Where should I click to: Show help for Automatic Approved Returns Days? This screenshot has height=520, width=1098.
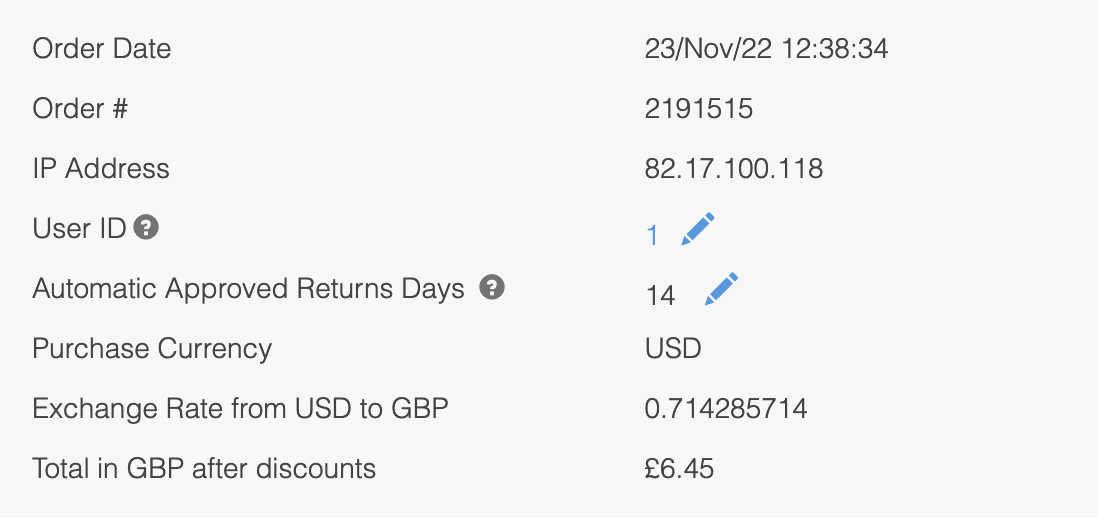[x=491, y=288]
